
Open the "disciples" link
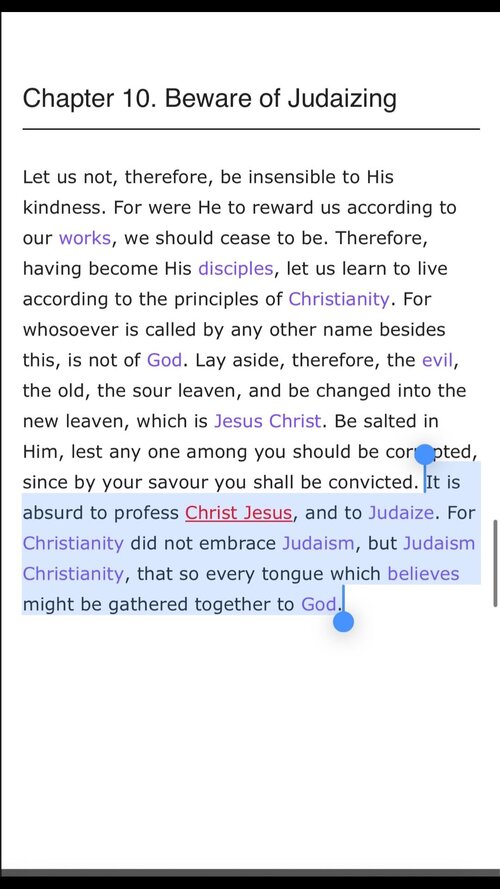235,269
